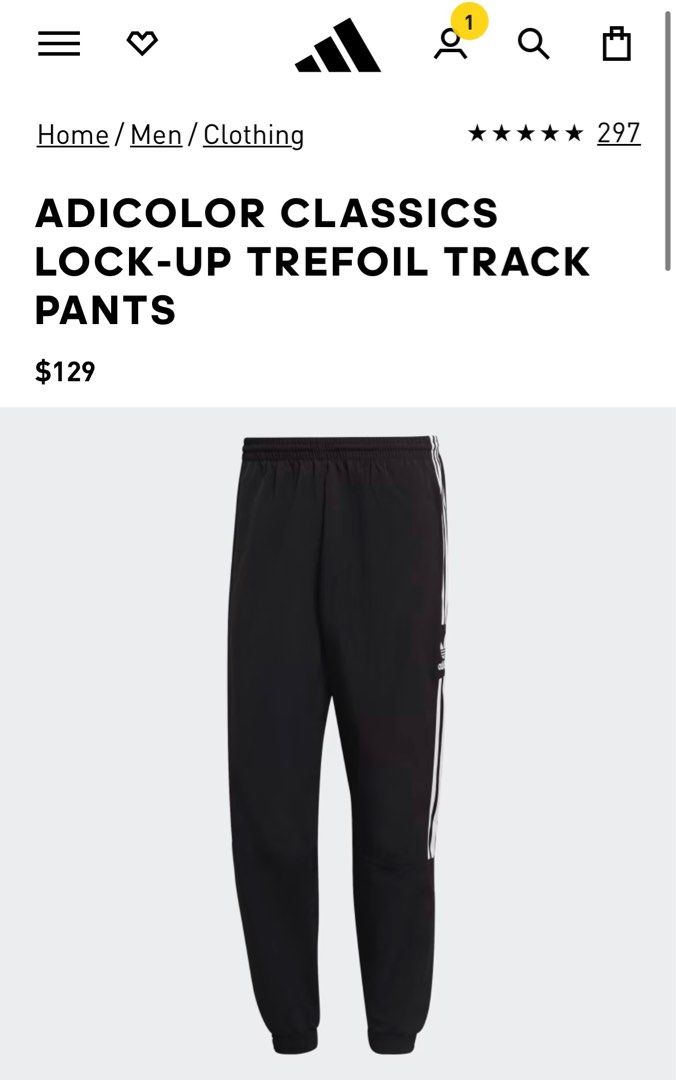676x1080 pixels.
Task: View the shopping bag
Action: coord(616,44)
